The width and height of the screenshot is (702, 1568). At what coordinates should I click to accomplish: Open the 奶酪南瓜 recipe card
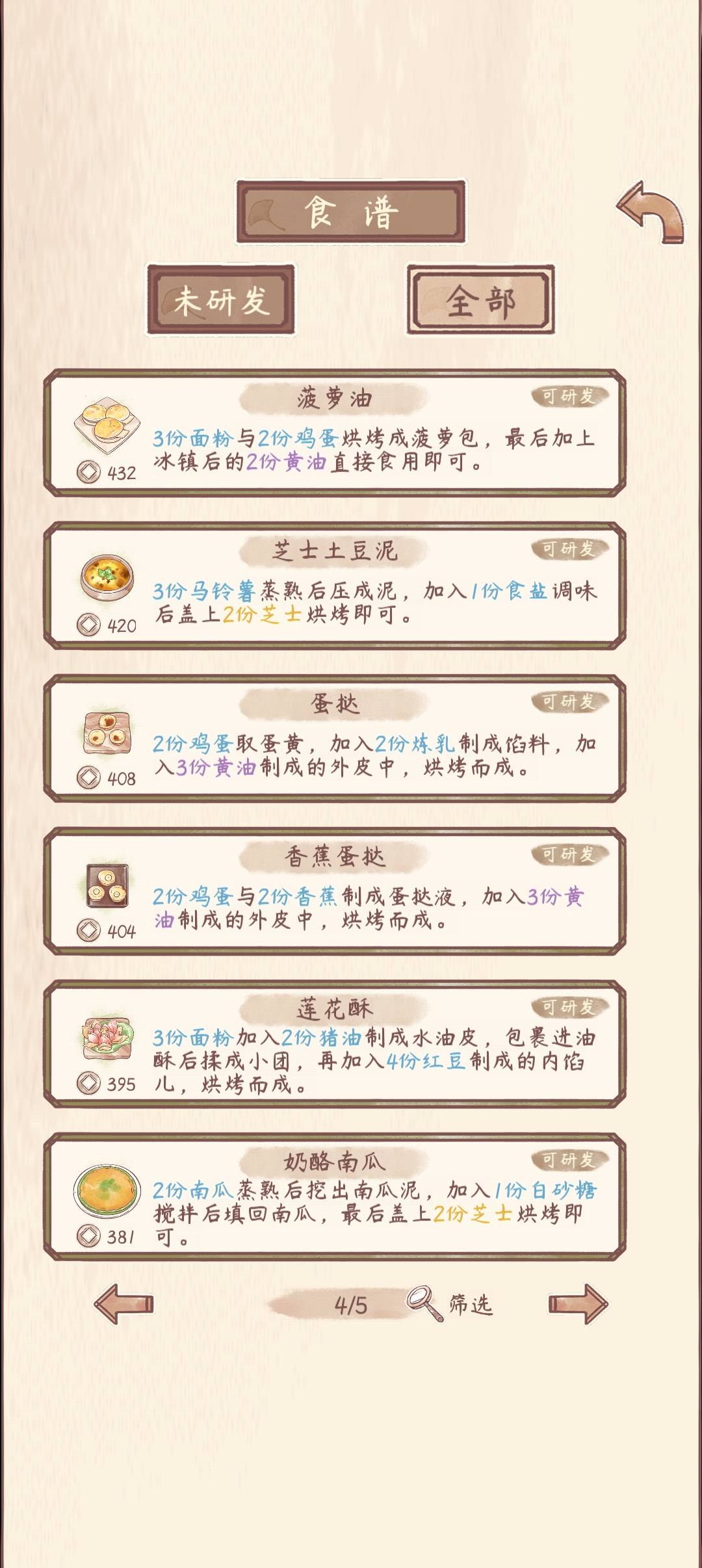pos(335,1197)
